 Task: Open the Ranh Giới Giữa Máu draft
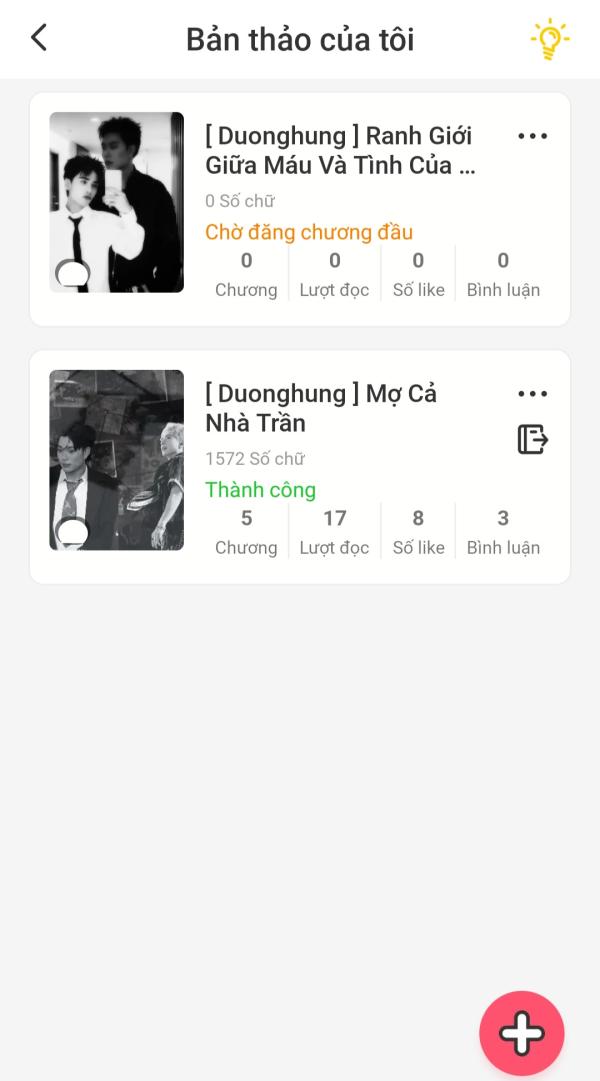(339, 150)
